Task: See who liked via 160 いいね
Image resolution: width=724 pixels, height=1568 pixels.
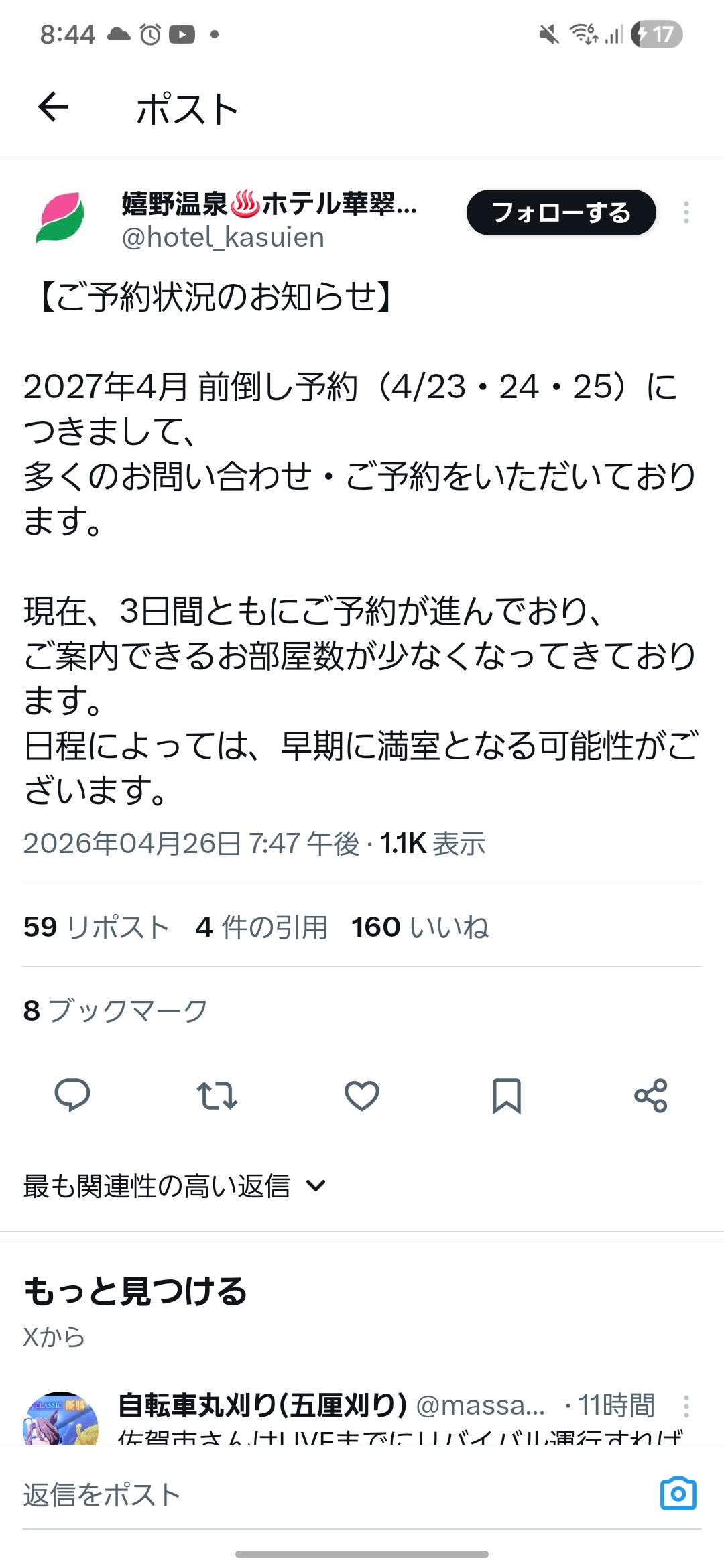Action: pos(420,927)
